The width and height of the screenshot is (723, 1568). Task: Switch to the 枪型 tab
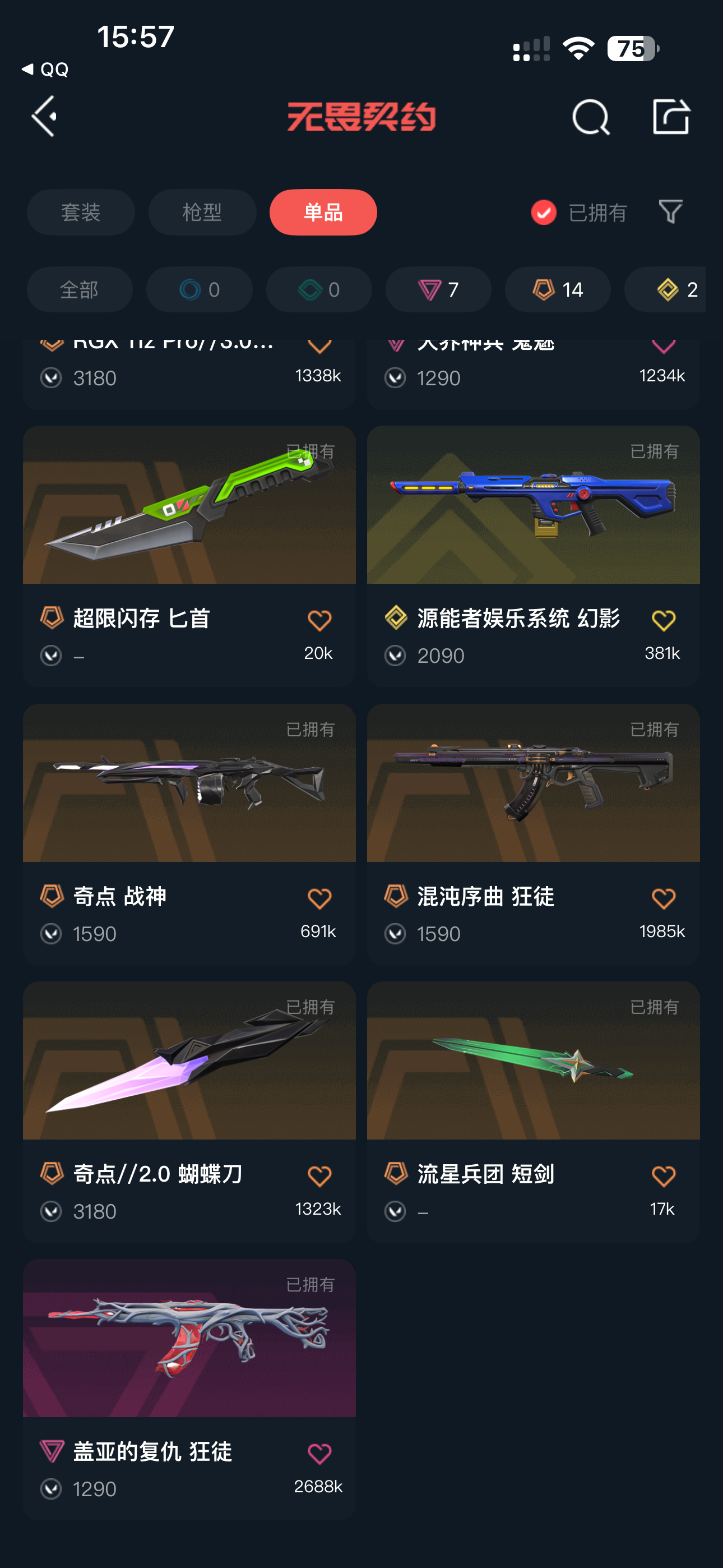(202, 213)
